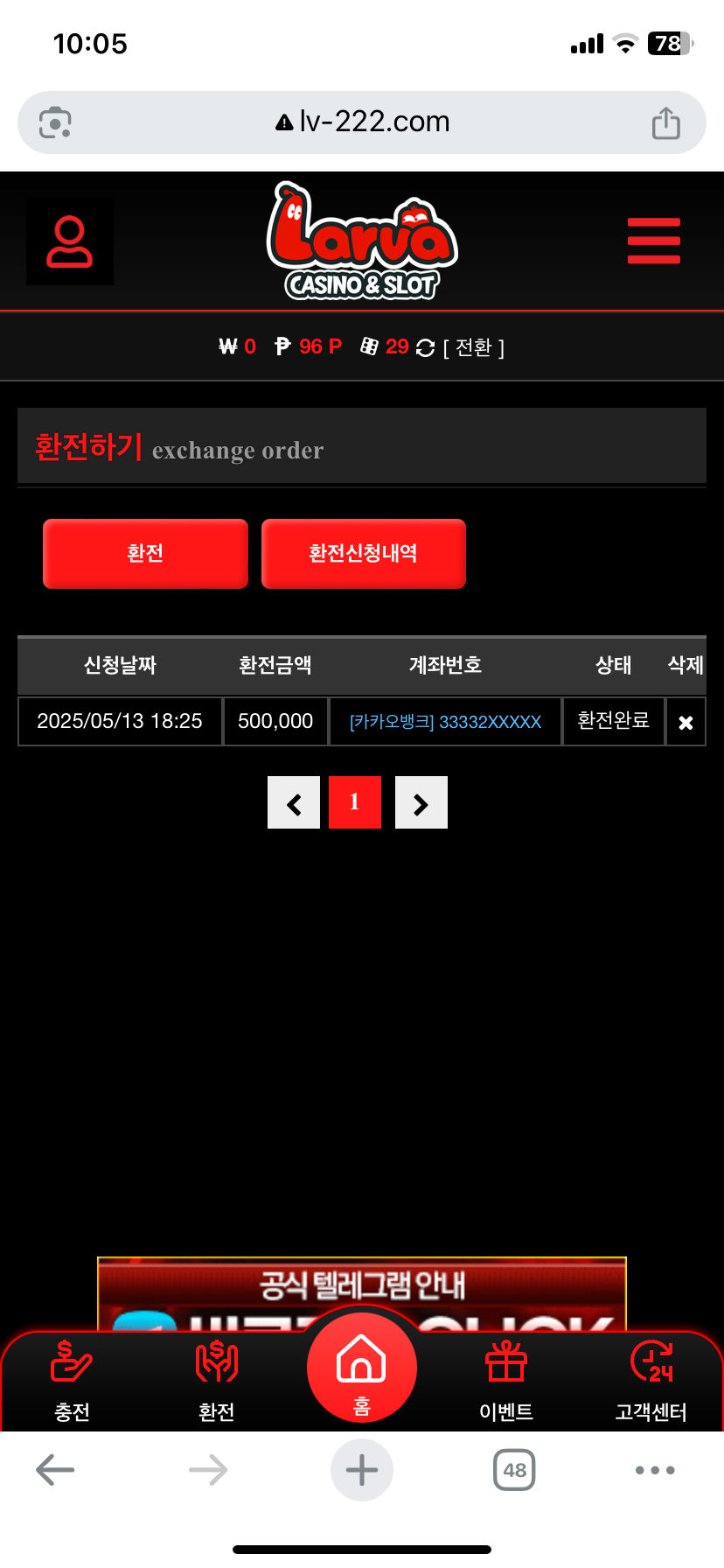Screen dimensions: 724x1568
Task: Open the 공식 텔레그램 안내 banner
Action: (x=362, y=1285)
